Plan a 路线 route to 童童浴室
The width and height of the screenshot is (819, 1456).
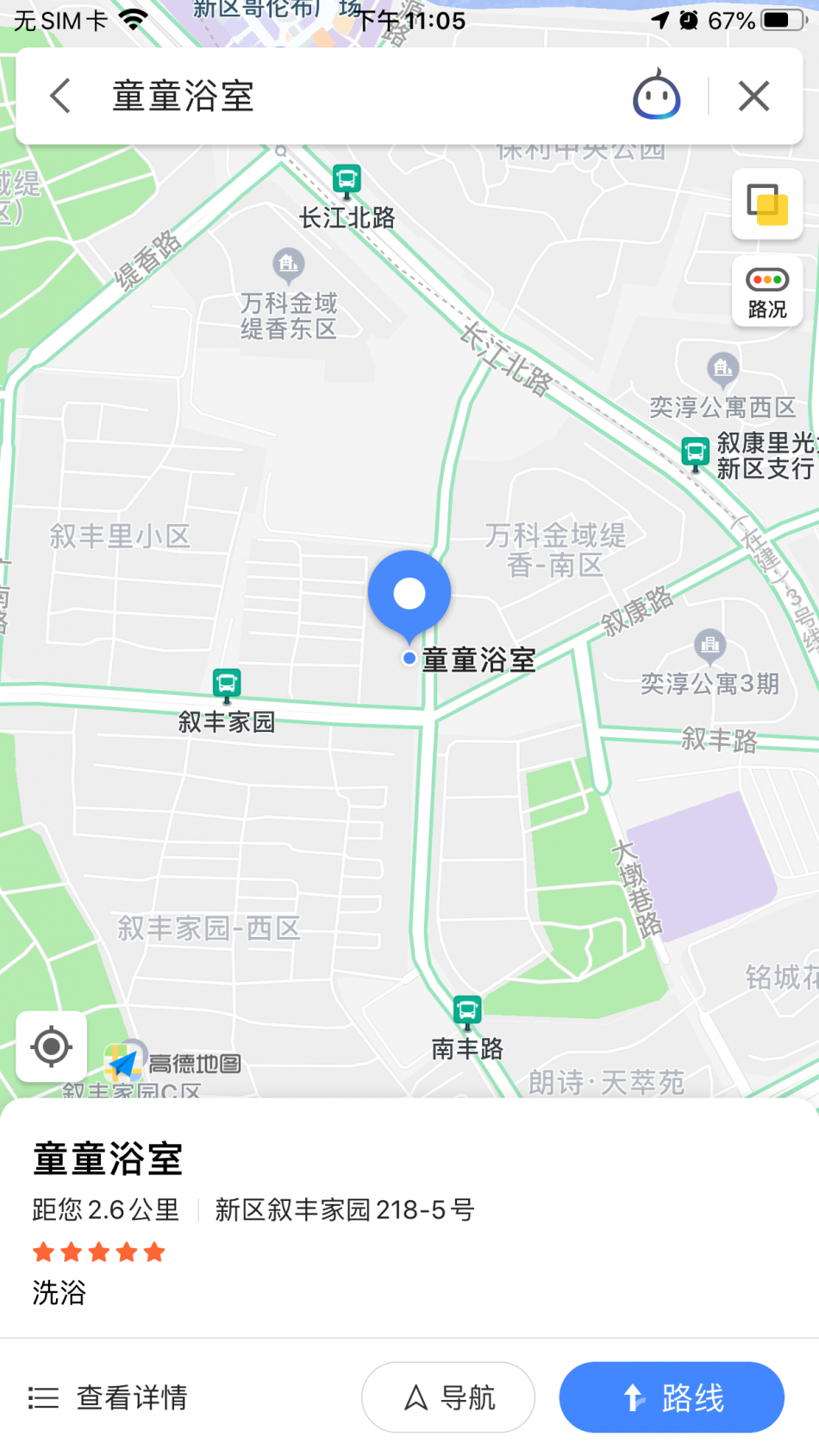tap(672, 1397)
